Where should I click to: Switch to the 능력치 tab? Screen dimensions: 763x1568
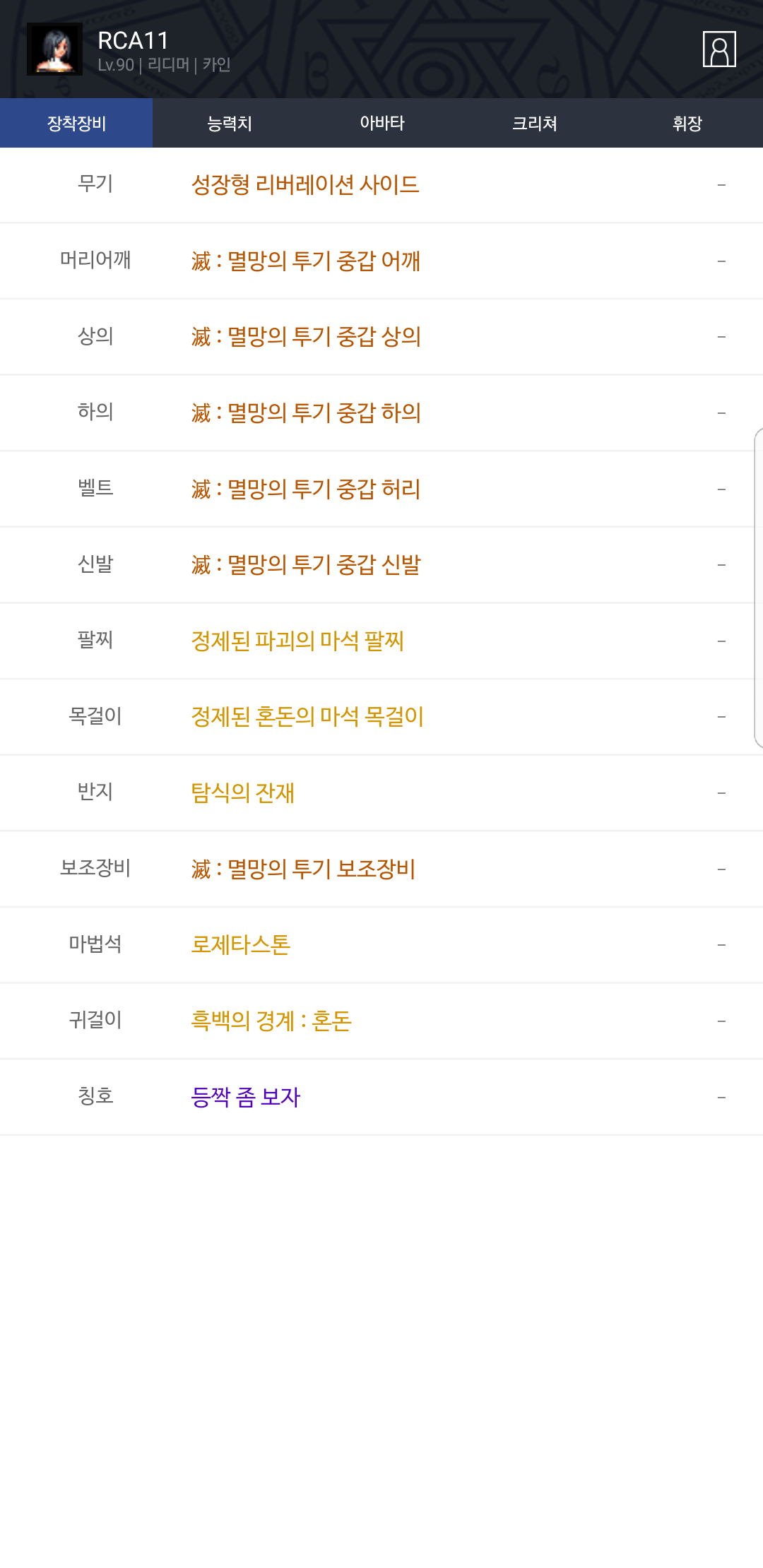(229, 123)
